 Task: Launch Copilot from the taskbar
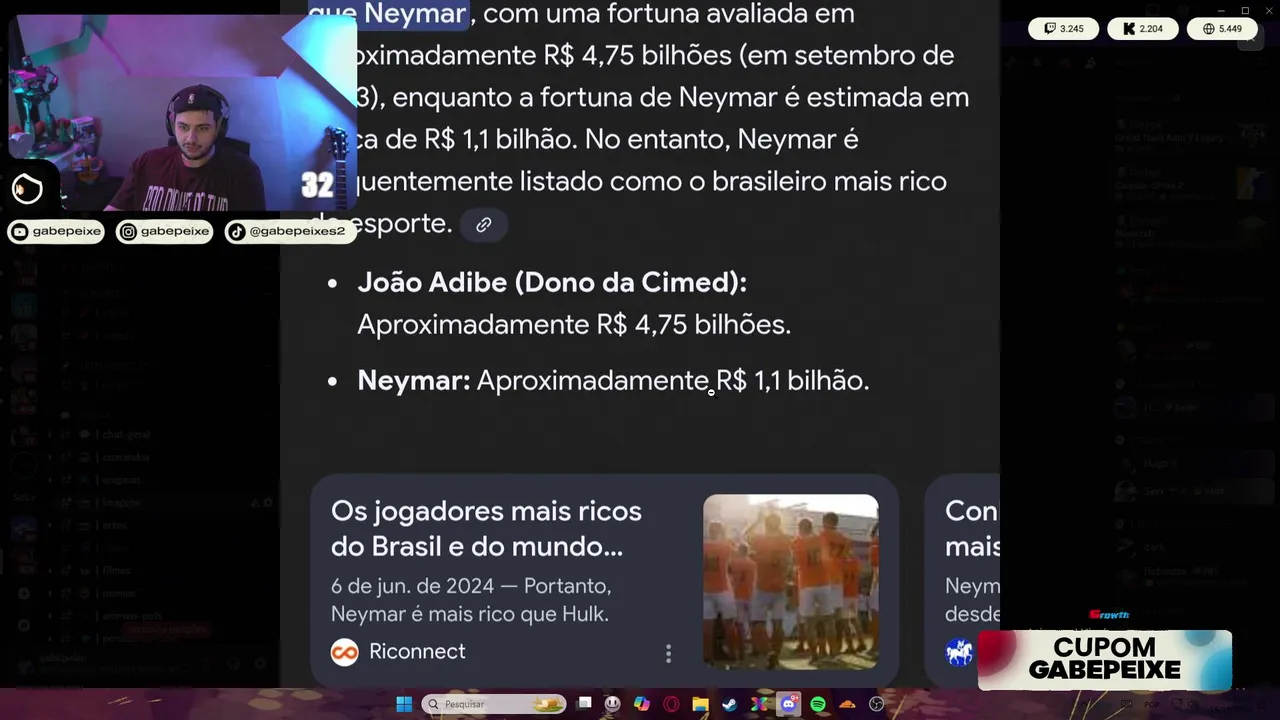coord(642,704)
